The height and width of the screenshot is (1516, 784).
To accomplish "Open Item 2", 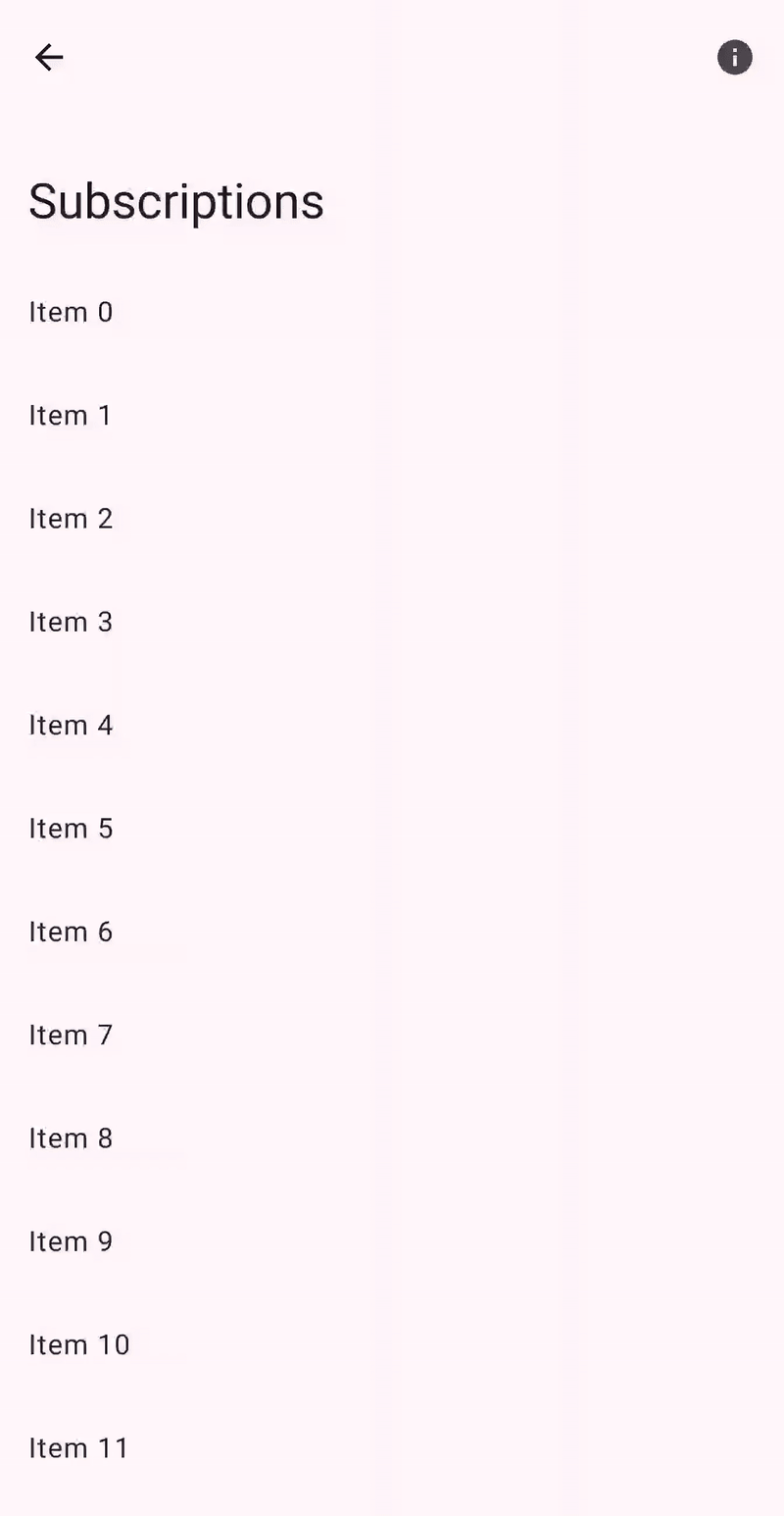I will [x=392, y=519].
